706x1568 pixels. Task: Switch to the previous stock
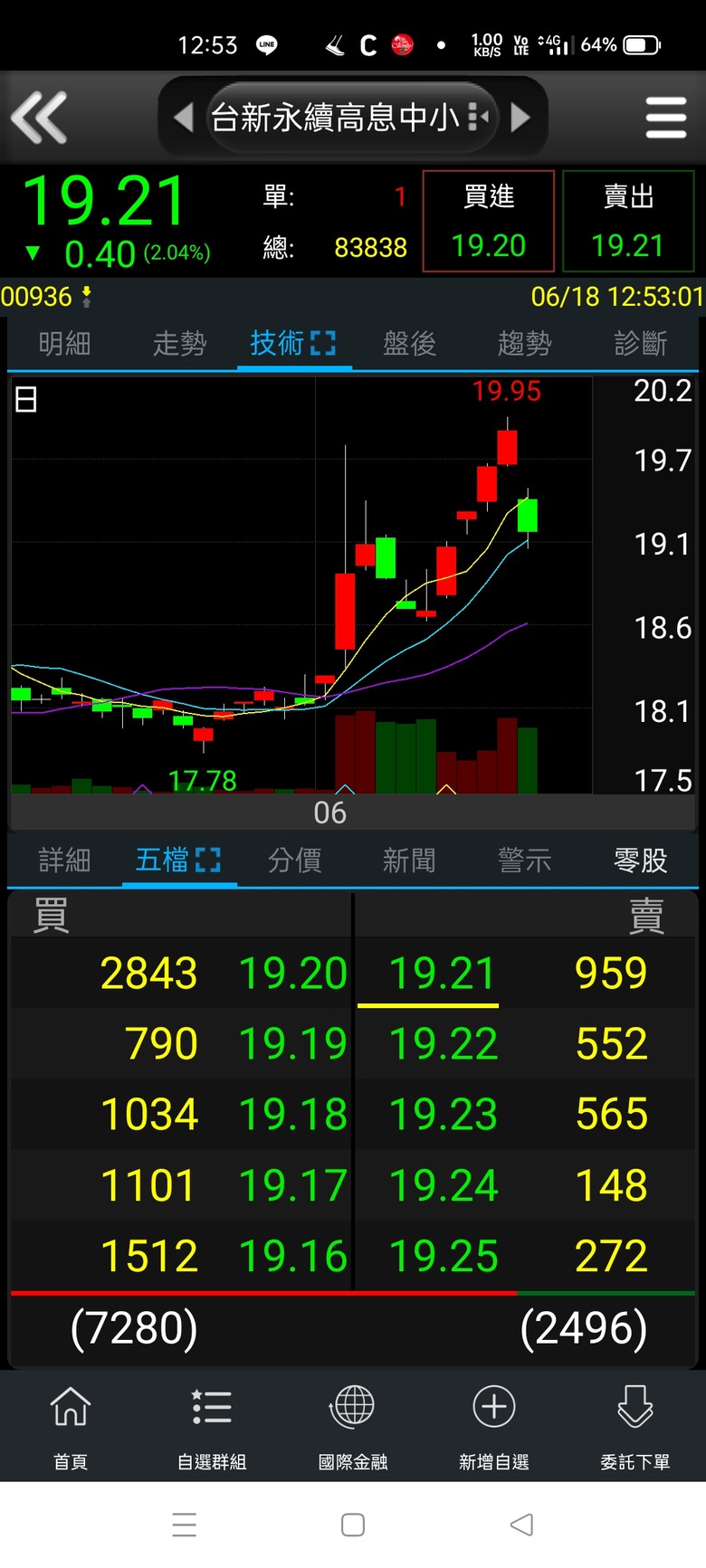point(184,118)
